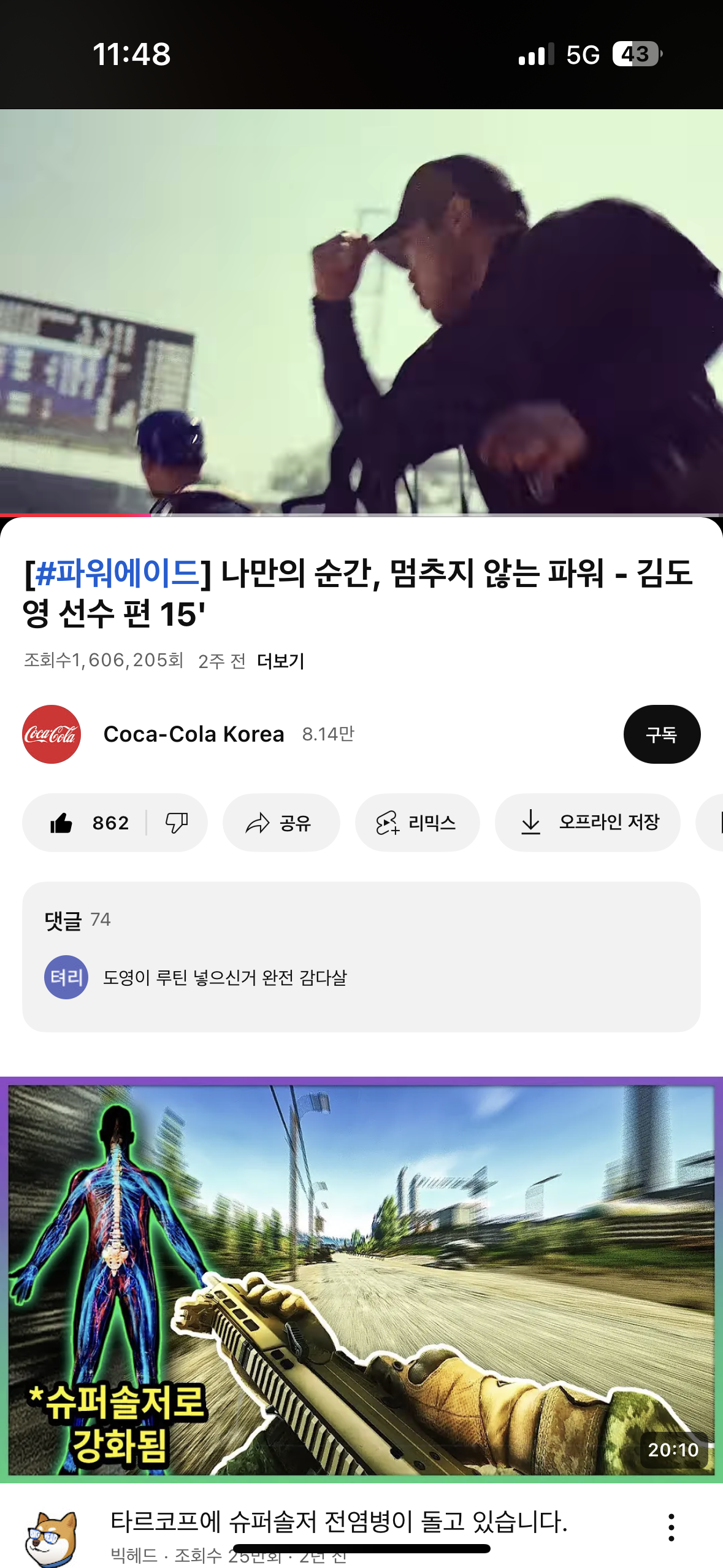Dislike this video
This screenshot has width=723, height=1568.
click(x=177, y=823)
